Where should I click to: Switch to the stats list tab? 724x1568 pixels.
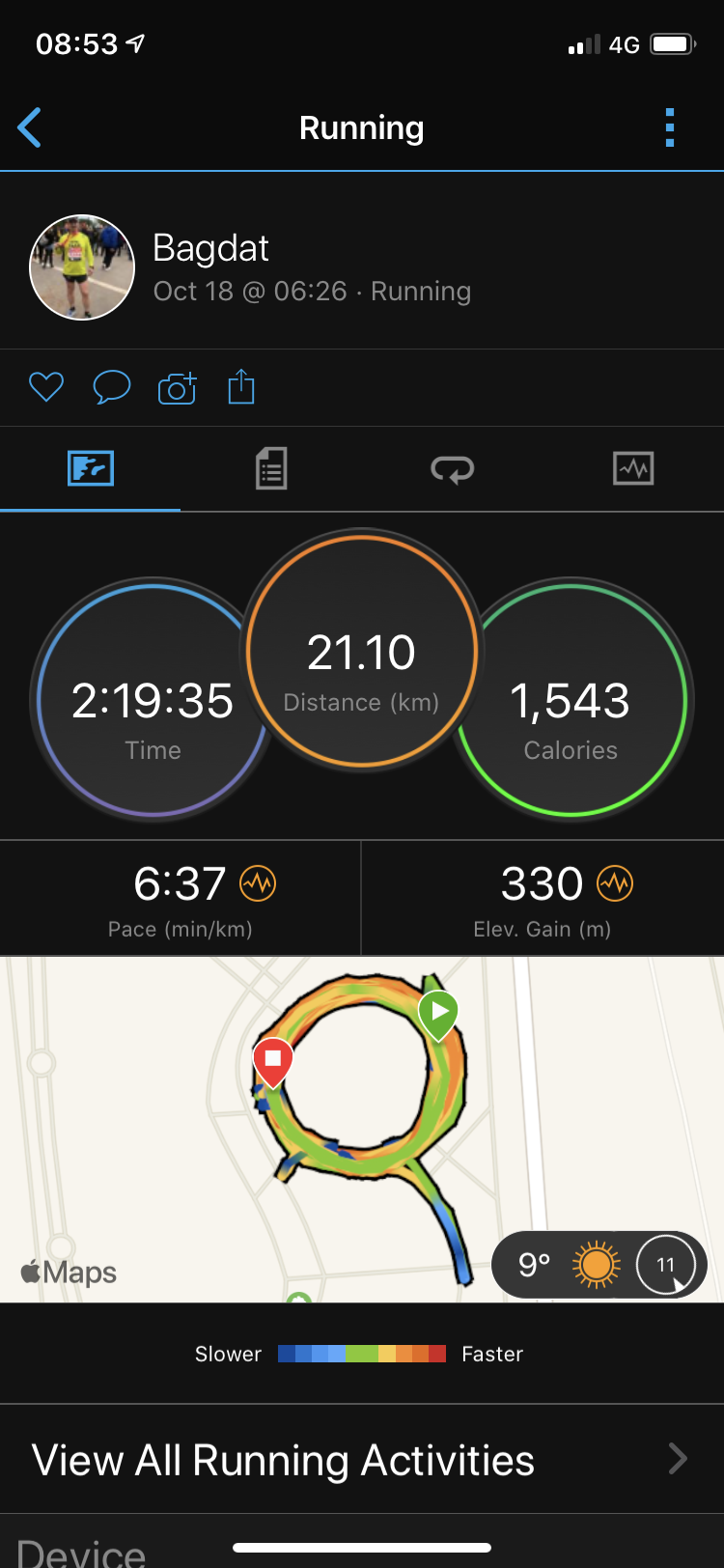tap(271, 469)
